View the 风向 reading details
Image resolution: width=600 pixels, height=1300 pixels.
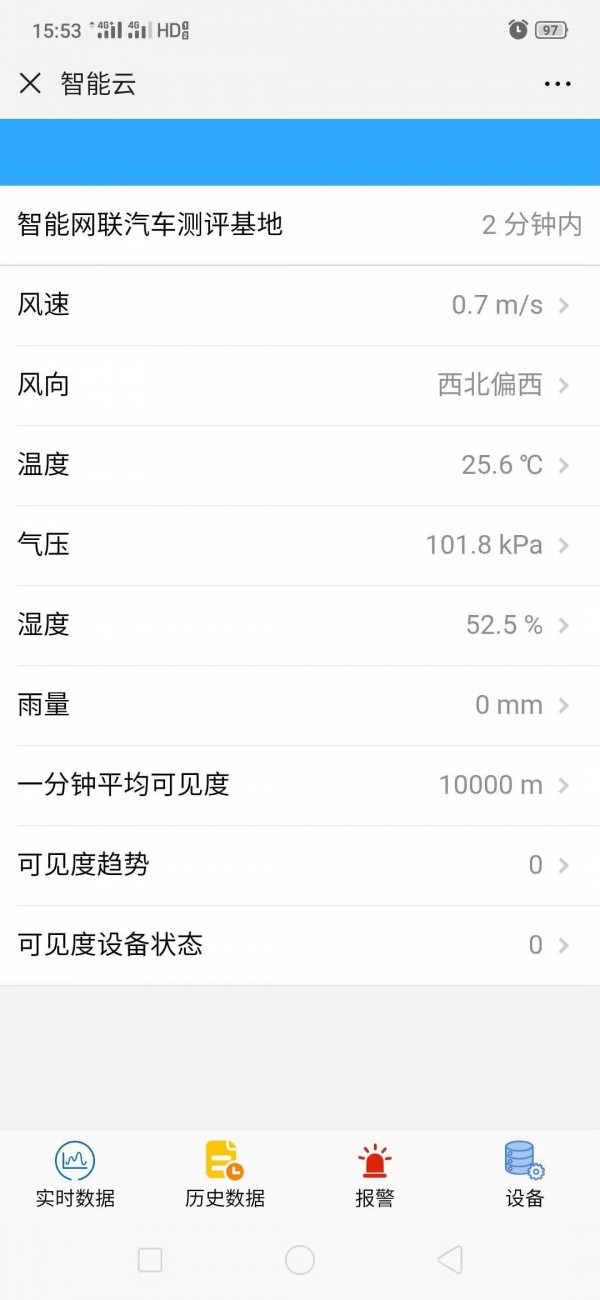(300, 385)
